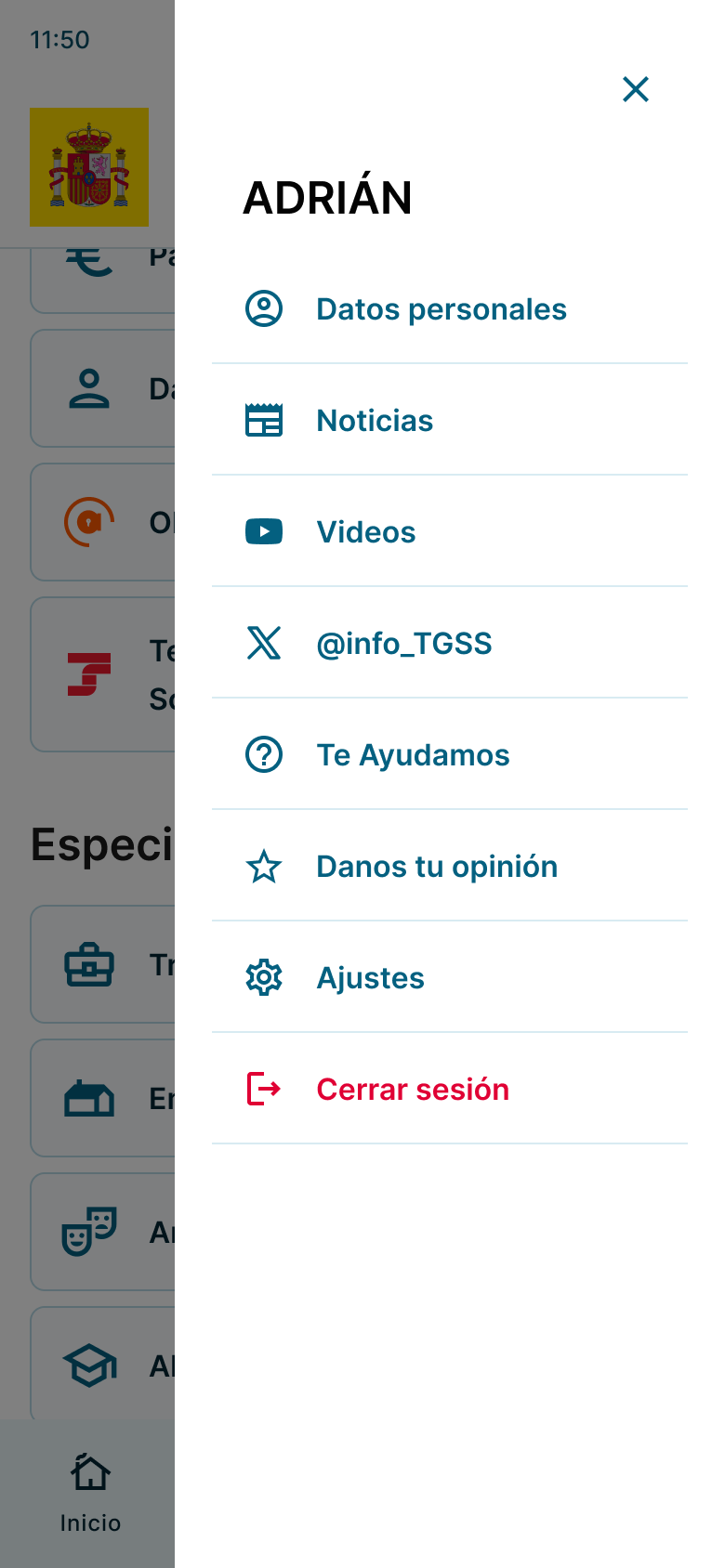Open Datos personales
This screenshot has width=725, height=1568.
[441, 309]
